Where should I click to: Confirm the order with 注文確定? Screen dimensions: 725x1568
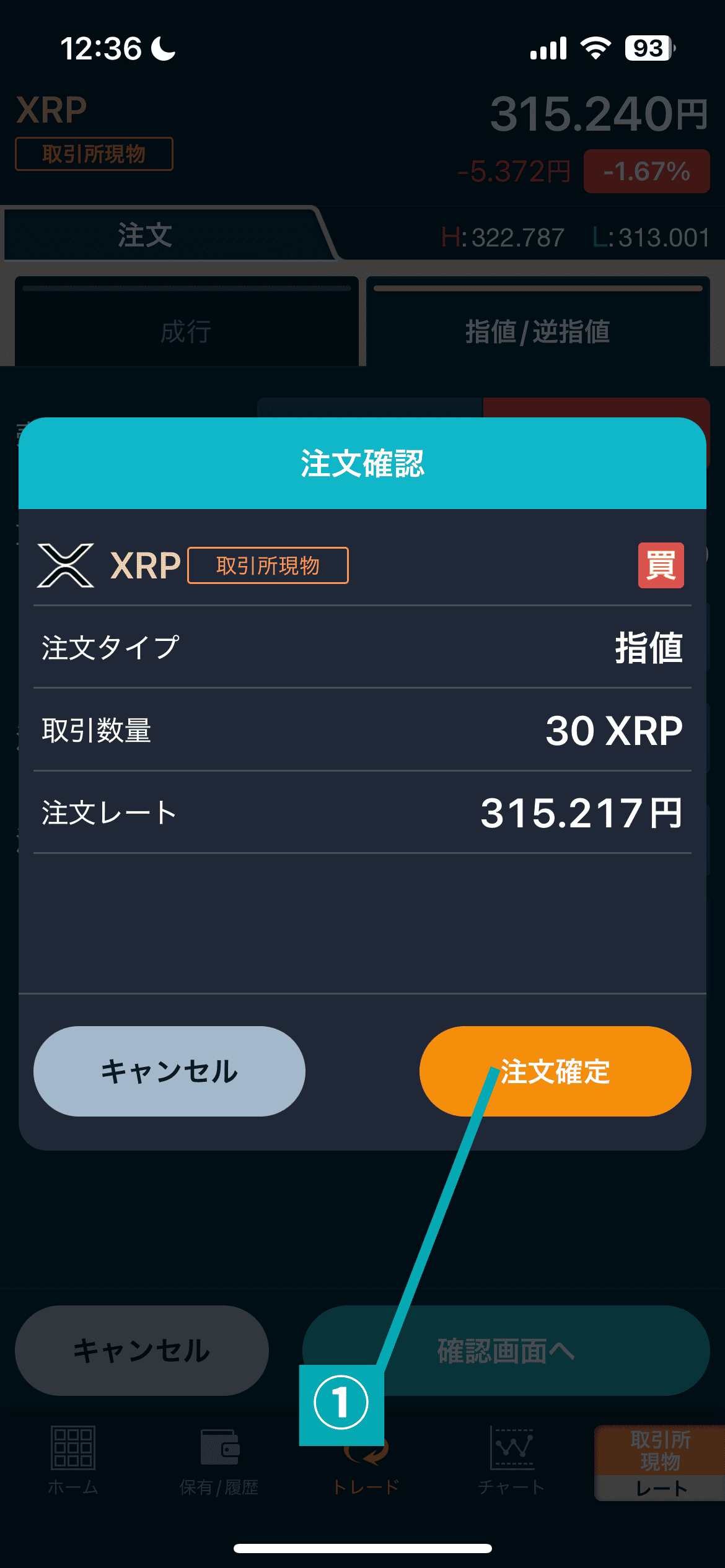pos(555,1071)
